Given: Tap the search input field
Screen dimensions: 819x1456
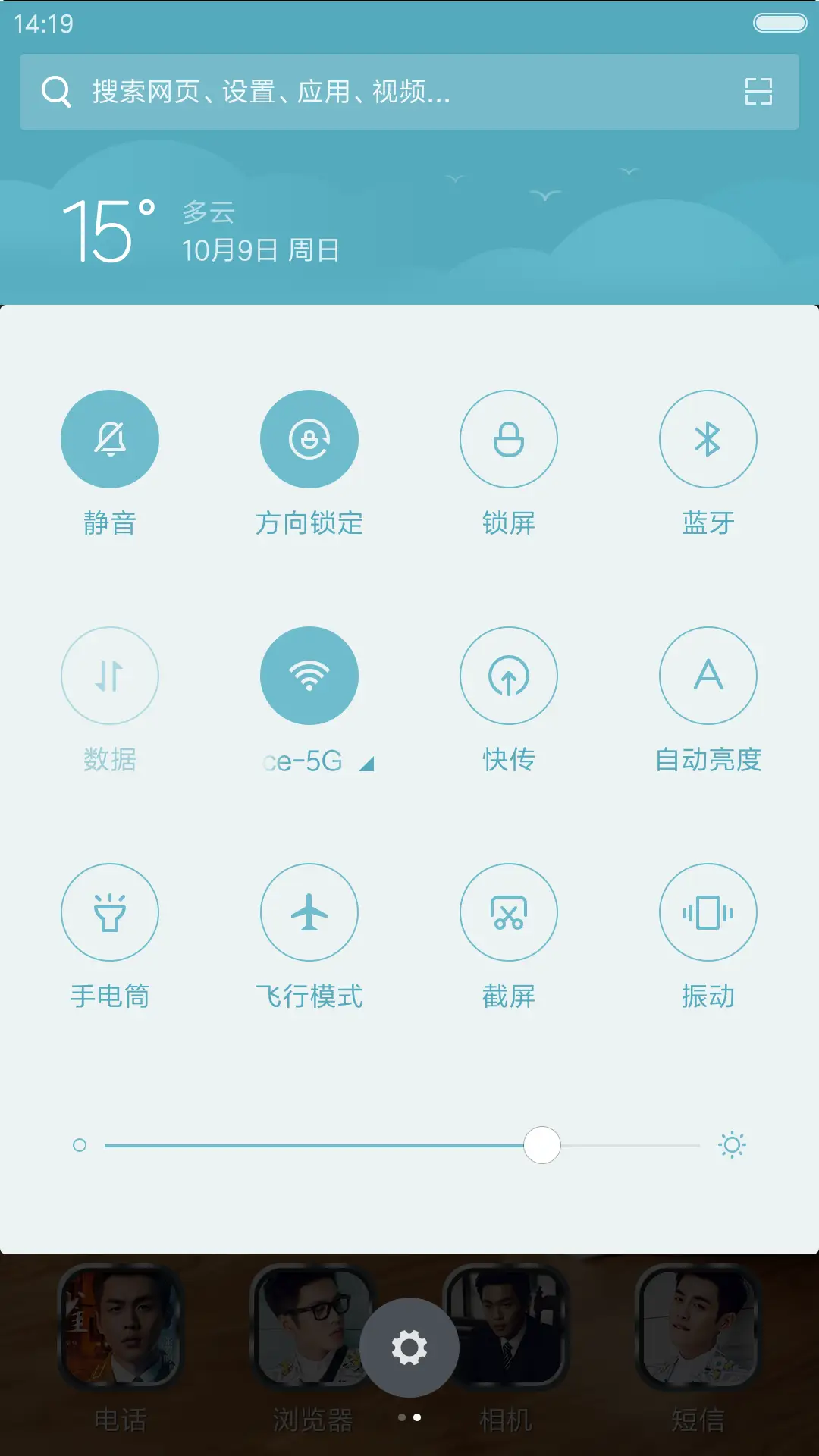Looking at the screenshot, I should (341, 91).
